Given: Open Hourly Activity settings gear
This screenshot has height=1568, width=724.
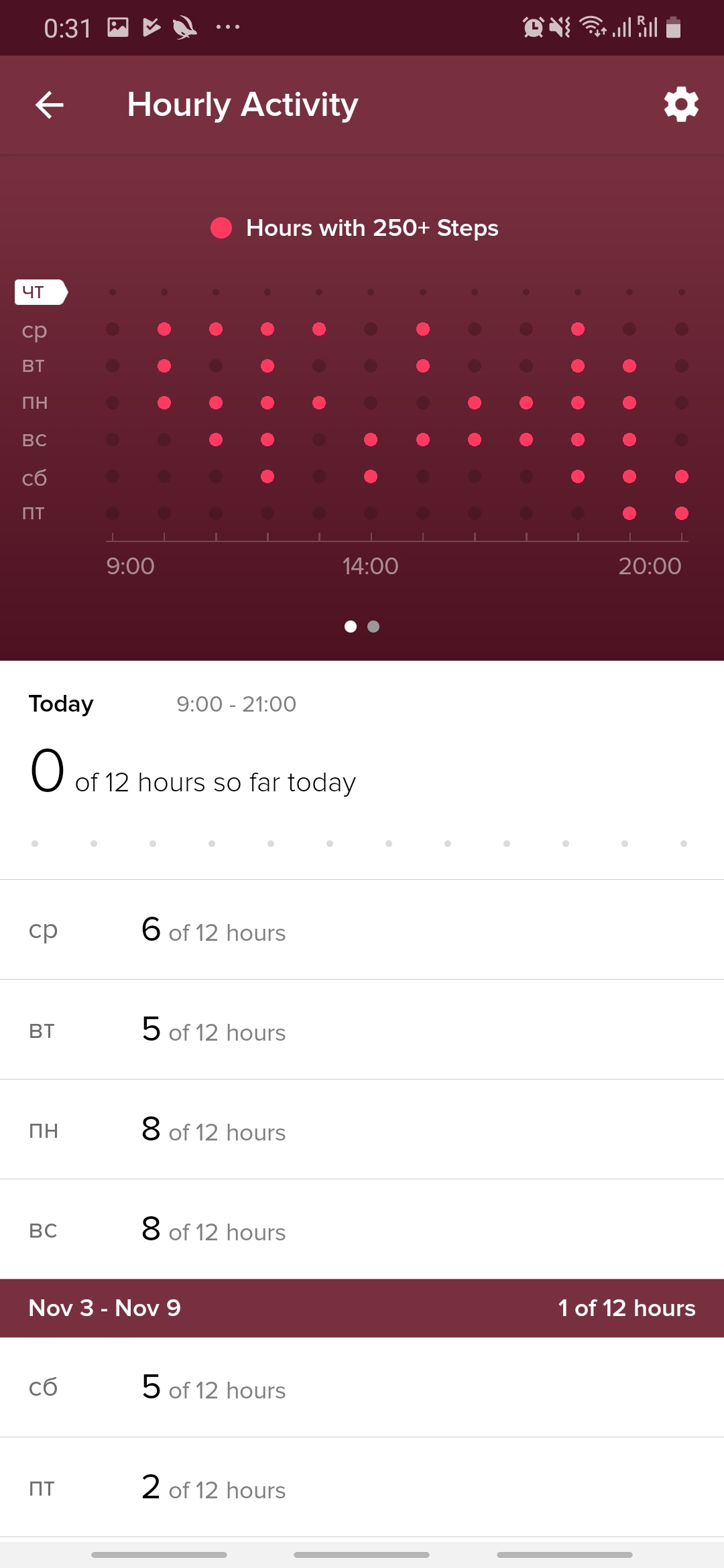Looking at the screenshot, I should (x=681, y=105).
